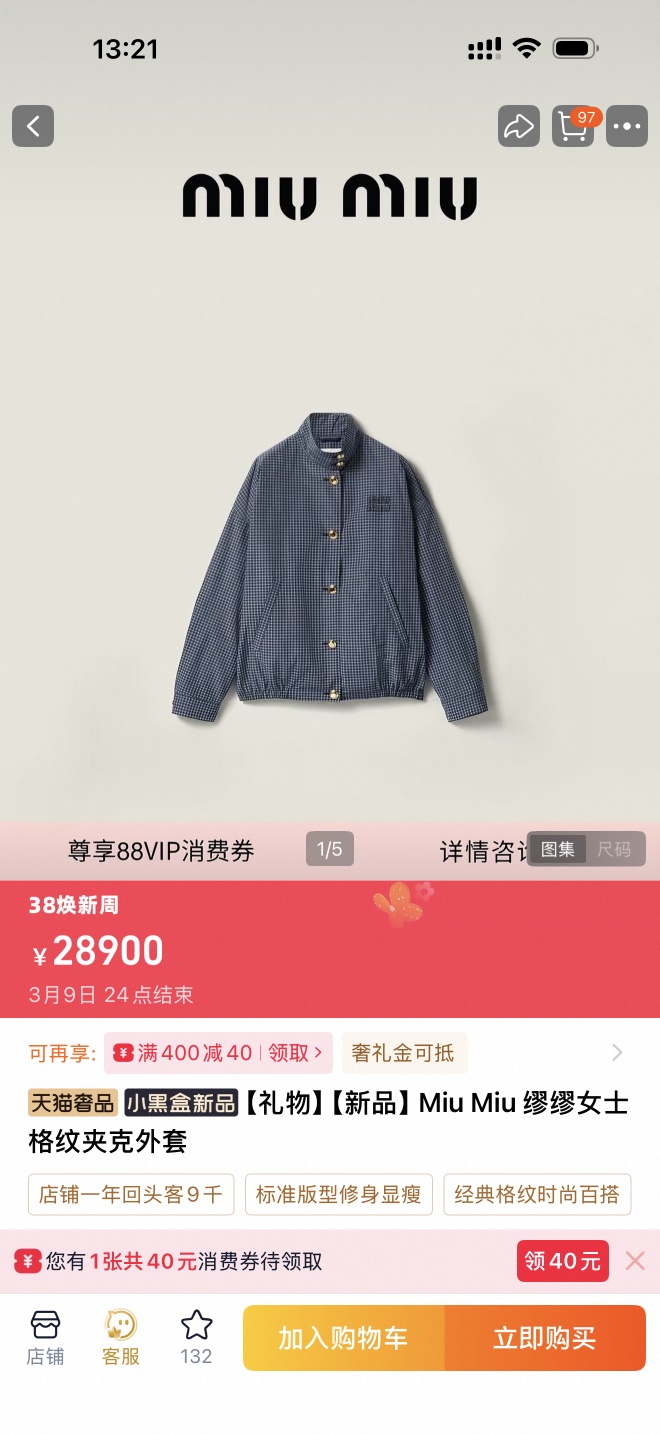Switch to the 尺码 size tab
This screenshot has height=1434, width=660.
point(614,850)
